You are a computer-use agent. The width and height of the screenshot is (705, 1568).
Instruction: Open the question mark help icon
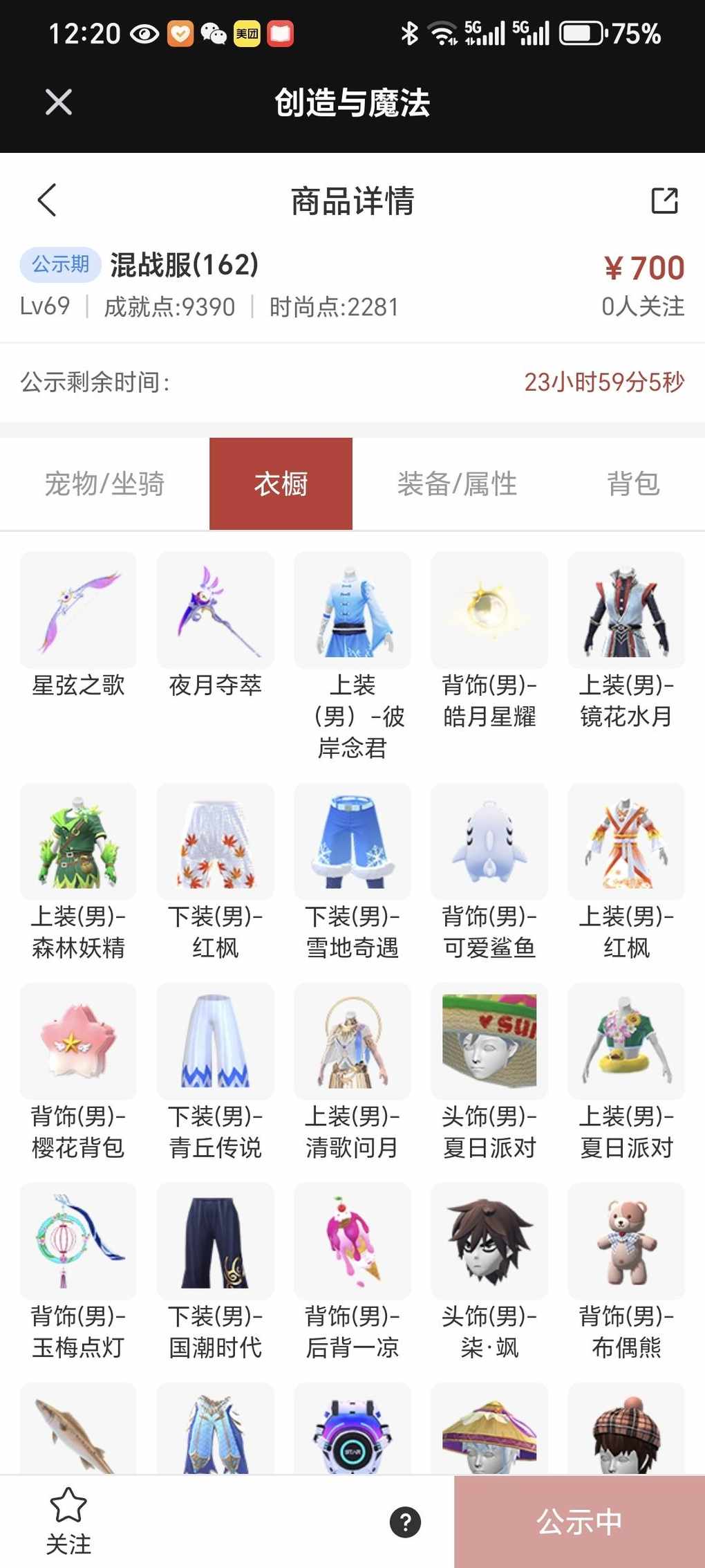405,1522
